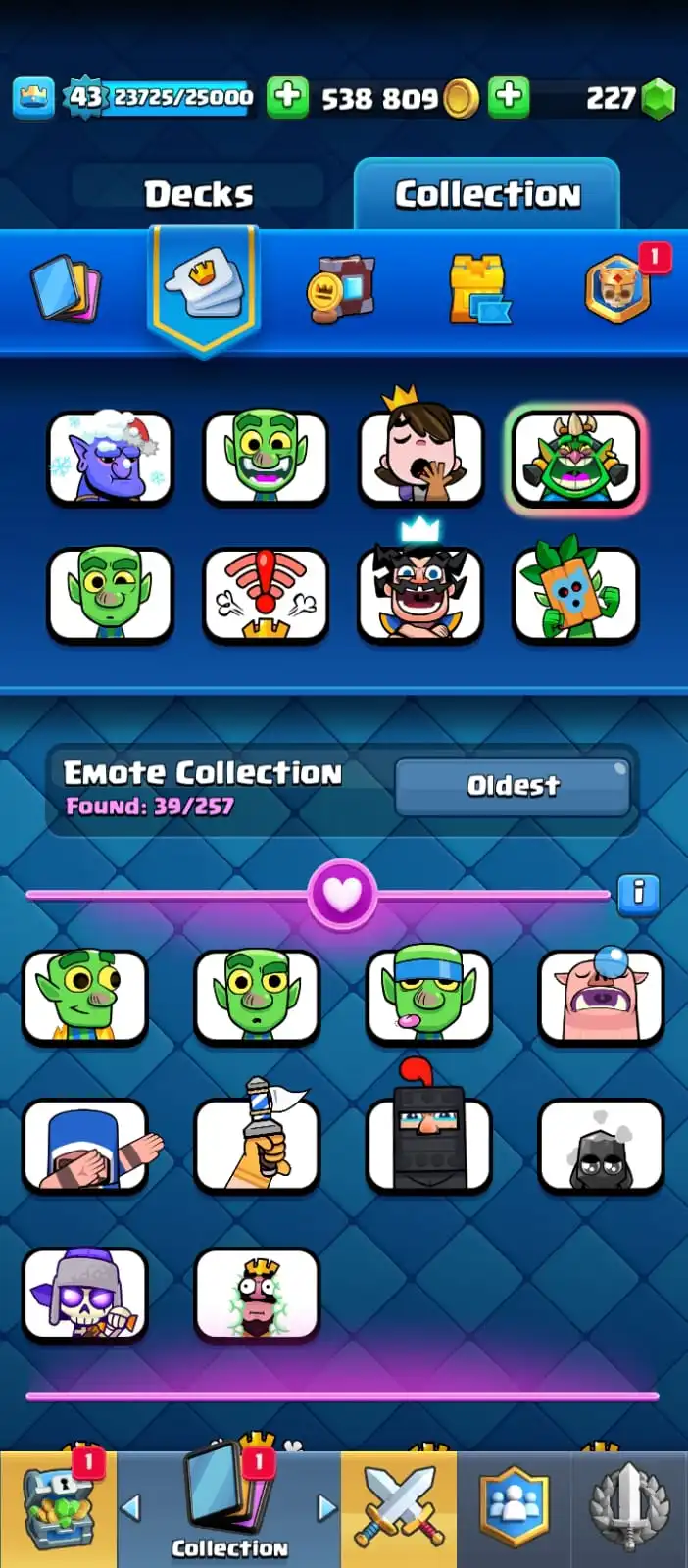Go to the battle tab with crossed swords
The image size is (688, 1568).
399,1507
